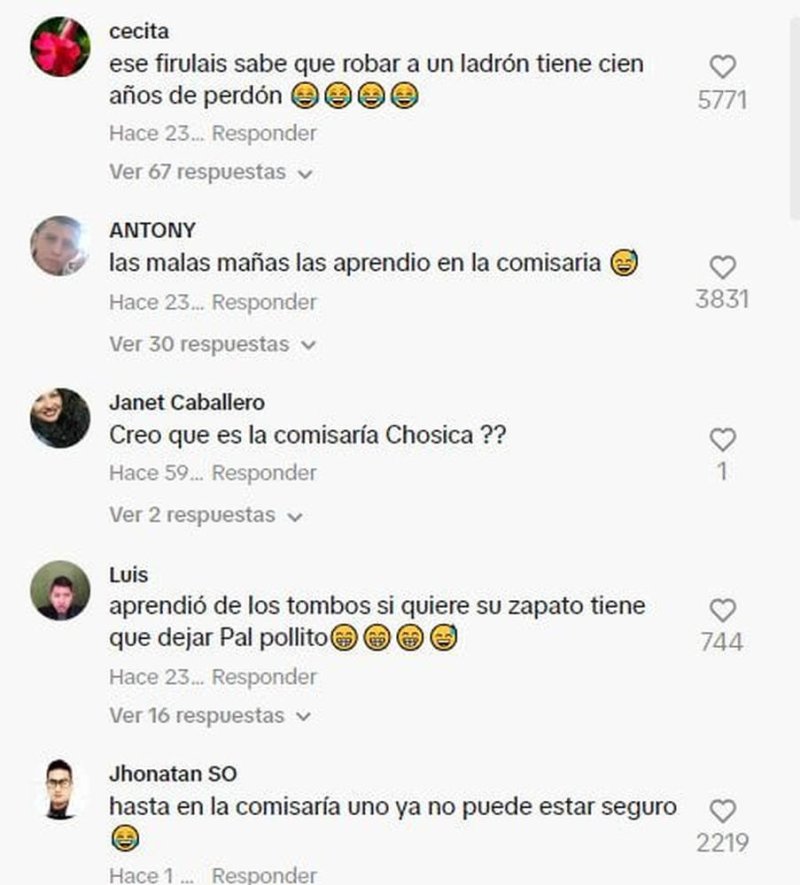
Task: Open Jhonatan SO's profile avatar
Action: pyautogui.click(x=60, y=788)
